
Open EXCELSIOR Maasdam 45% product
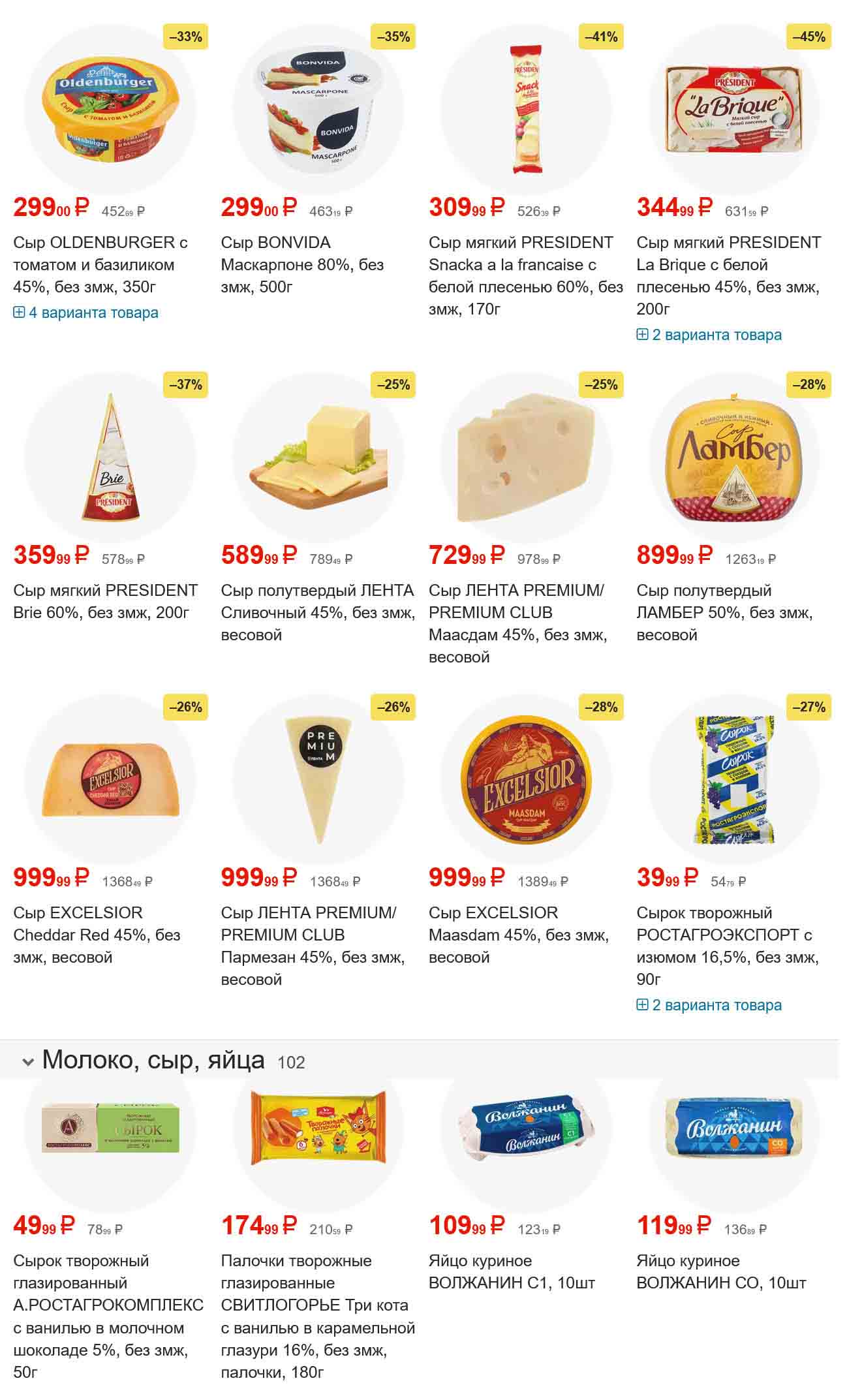[x=518, y=935]
